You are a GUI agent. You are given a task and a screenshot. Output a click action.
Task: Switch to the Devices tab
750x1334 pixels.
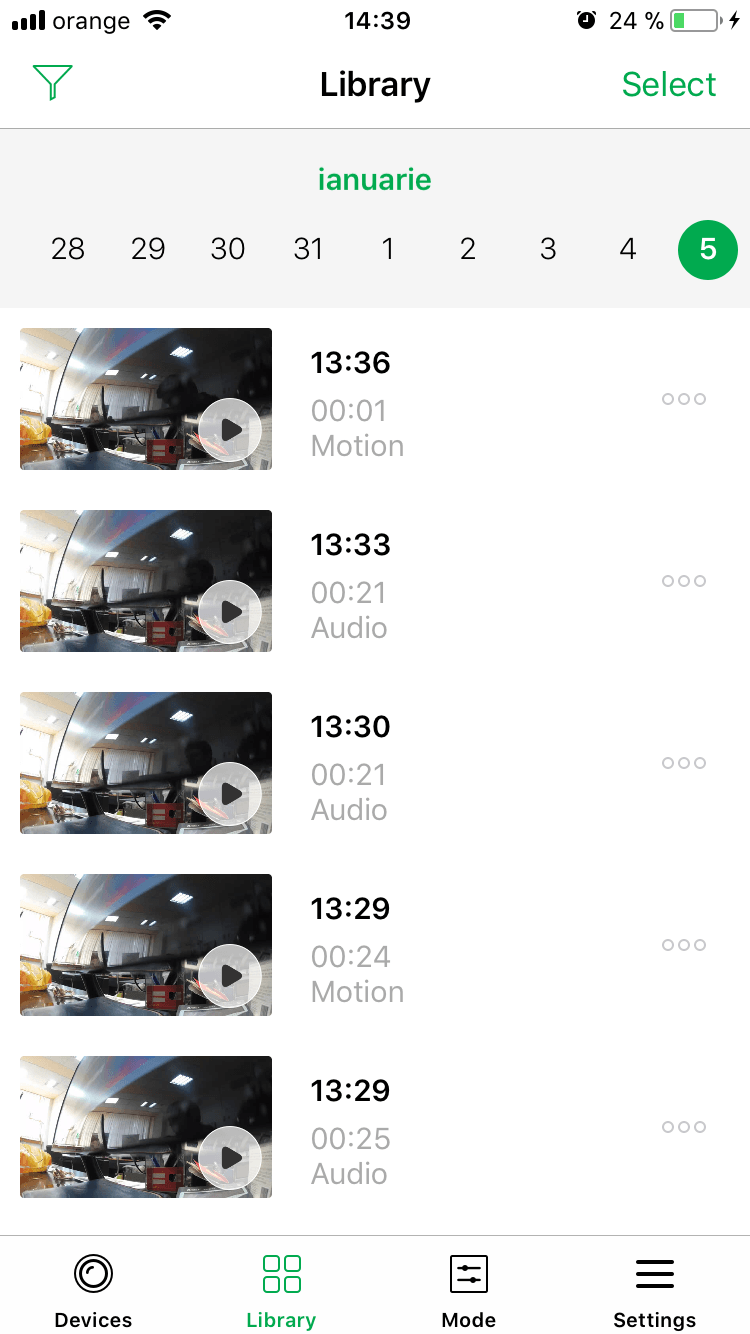93,1291
